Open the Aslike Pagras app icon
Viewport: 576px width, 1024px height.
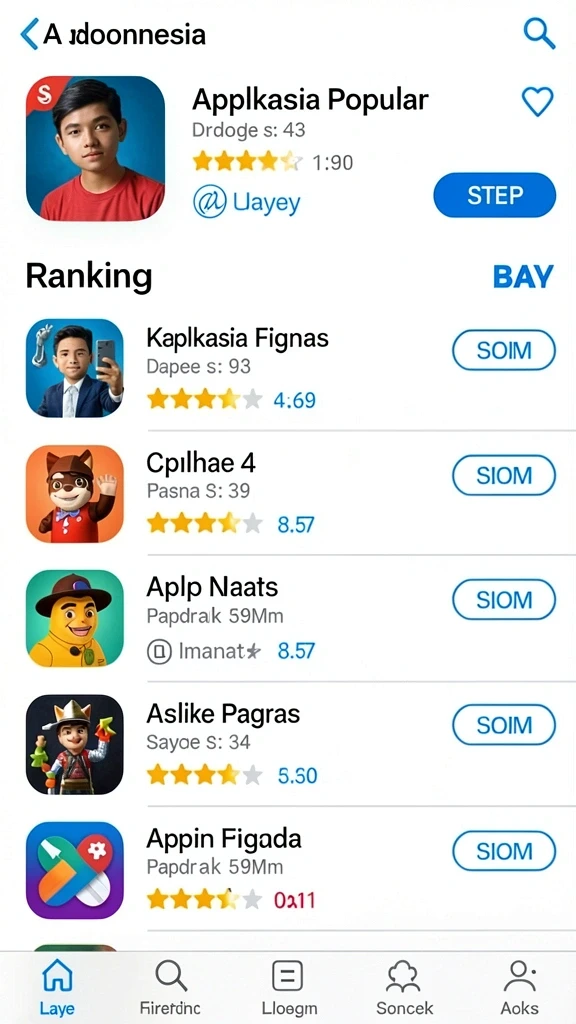(74, 744)
